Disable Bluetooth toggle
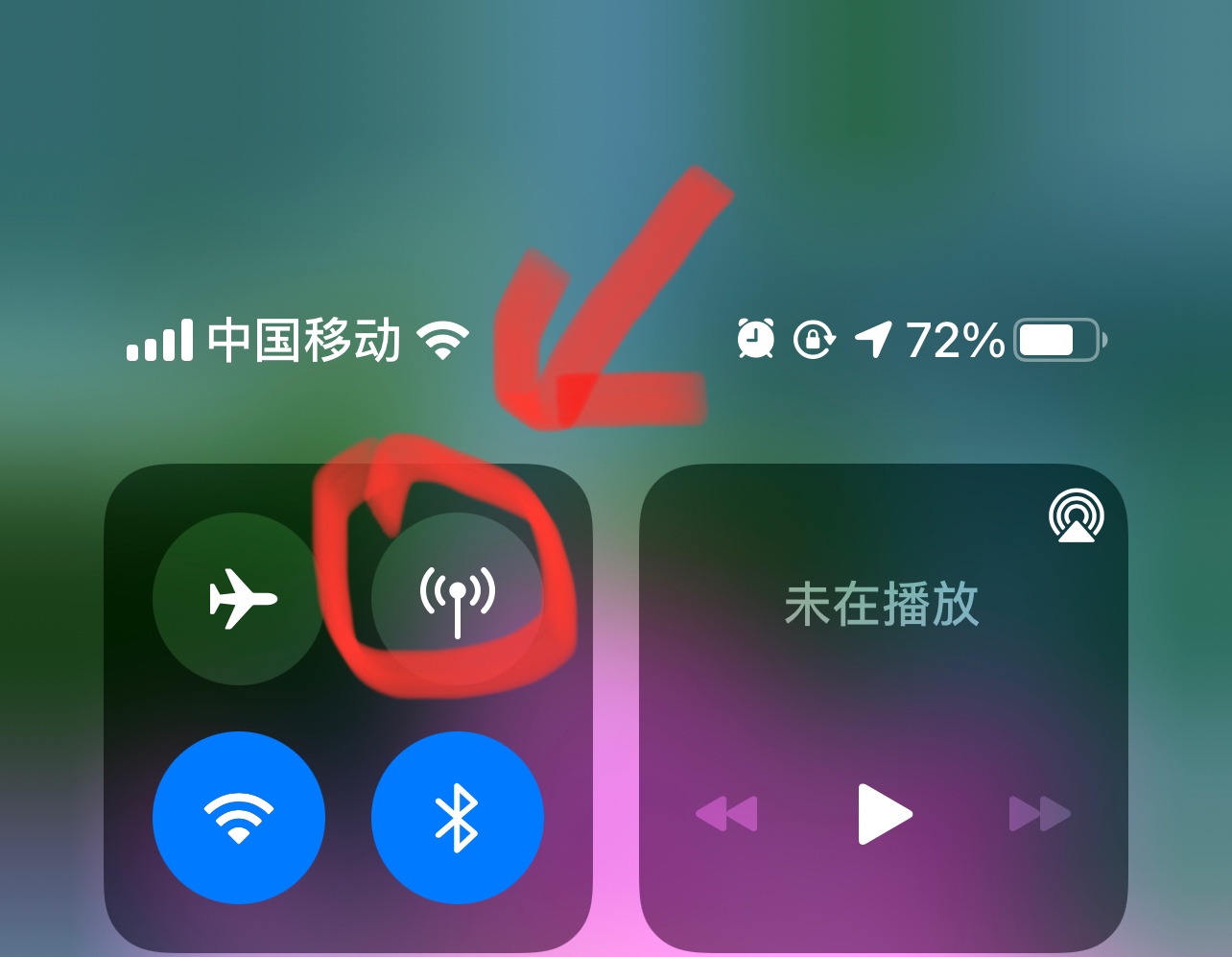1232x957 pixels. tap(458, 818)
